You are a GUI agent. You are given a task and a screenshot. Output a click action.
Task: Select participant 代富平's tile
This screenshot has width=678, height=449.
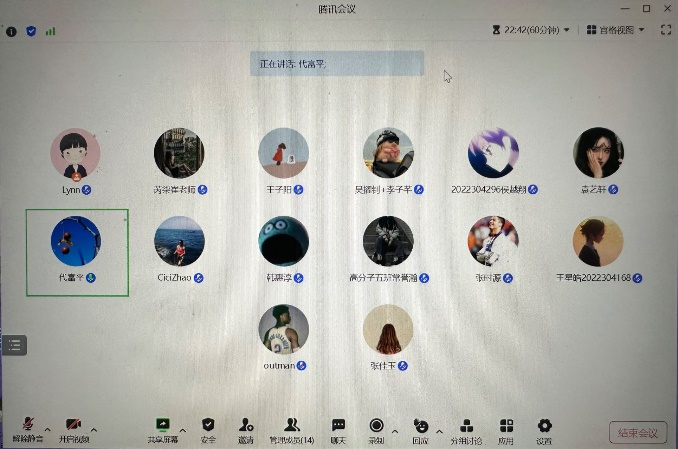(x=77, y=252)
